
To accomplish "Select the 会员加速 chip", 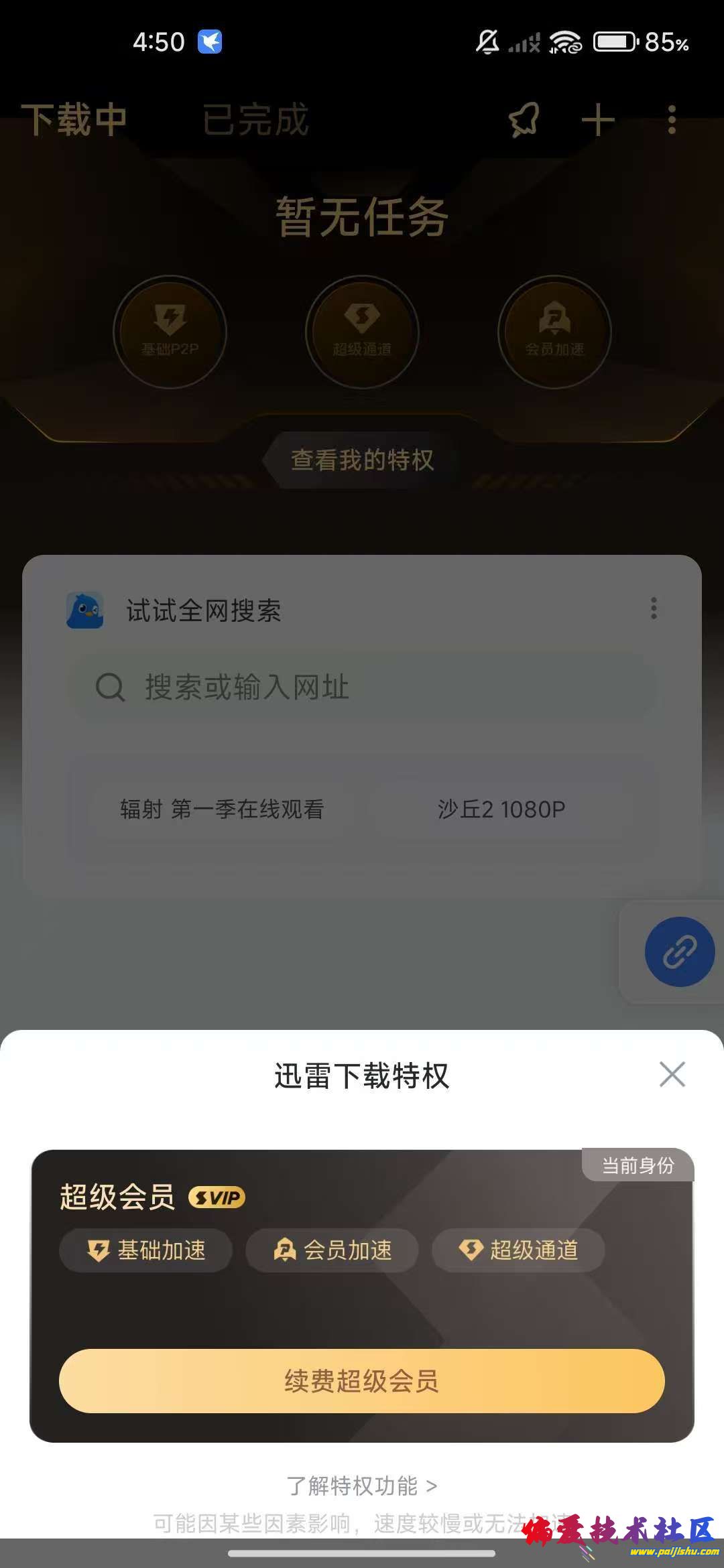I will pos(333,1250).
